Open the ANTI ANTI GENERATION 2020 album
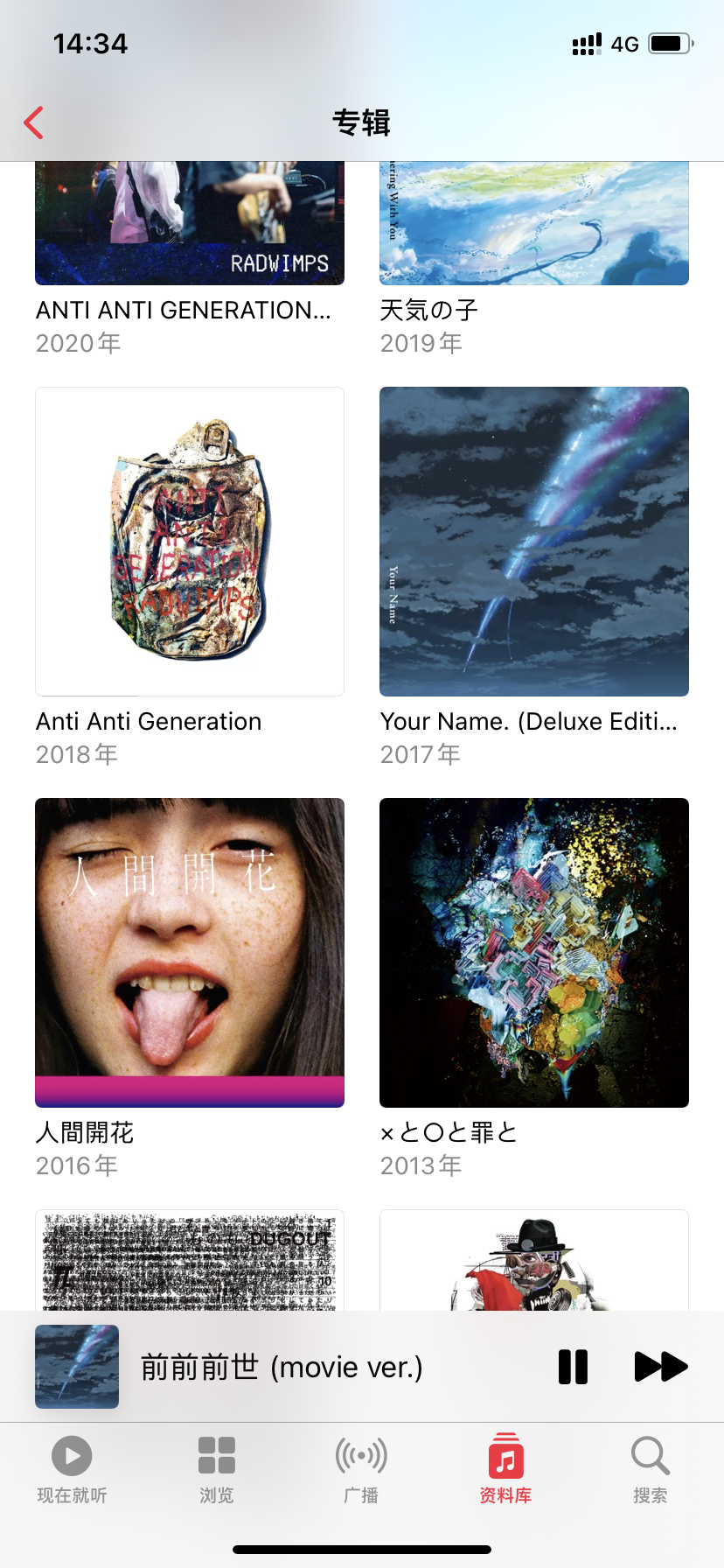The image size is (724, 1568). click(189, 227)
